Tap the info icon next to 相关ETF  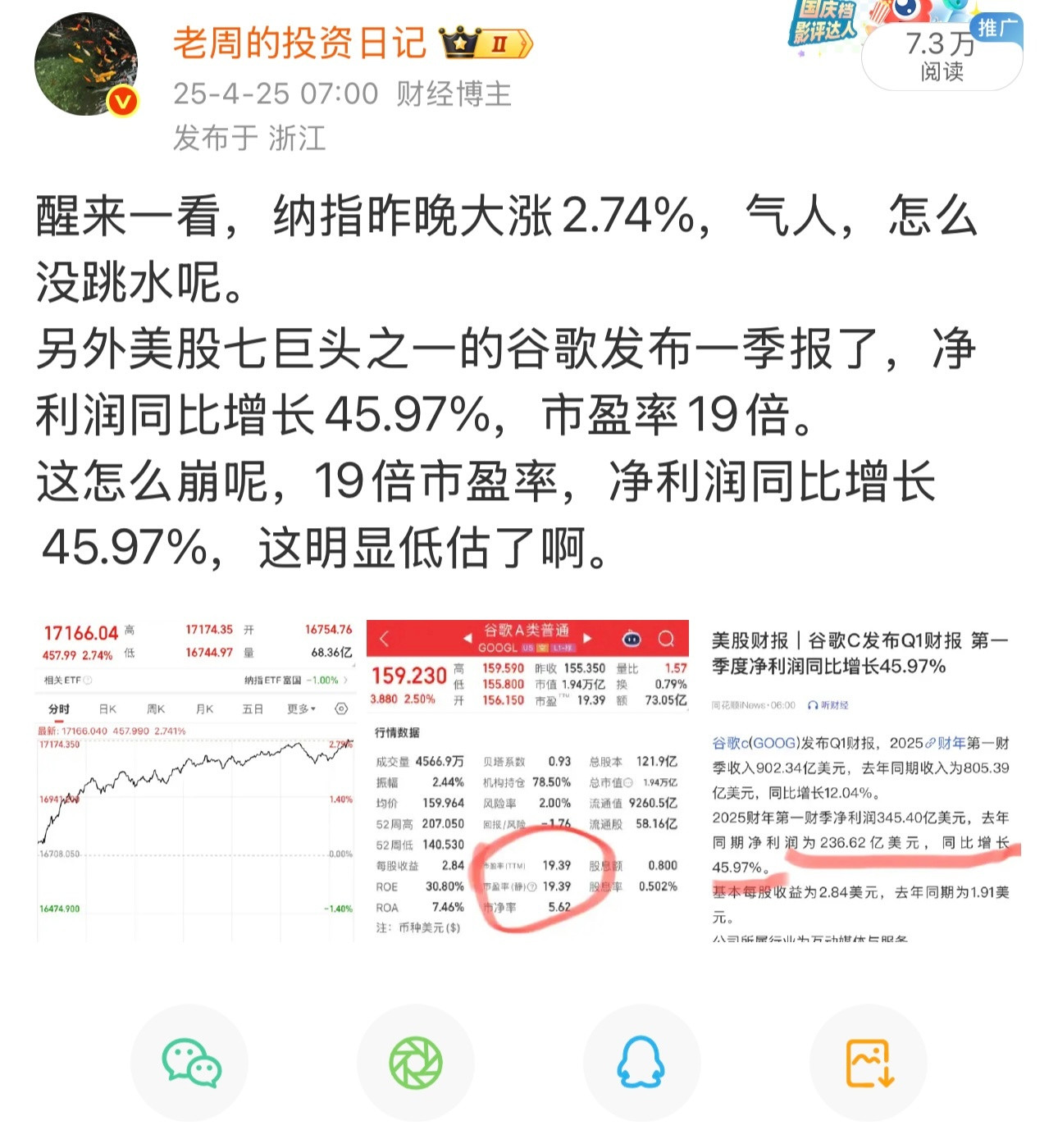(87, 681)
